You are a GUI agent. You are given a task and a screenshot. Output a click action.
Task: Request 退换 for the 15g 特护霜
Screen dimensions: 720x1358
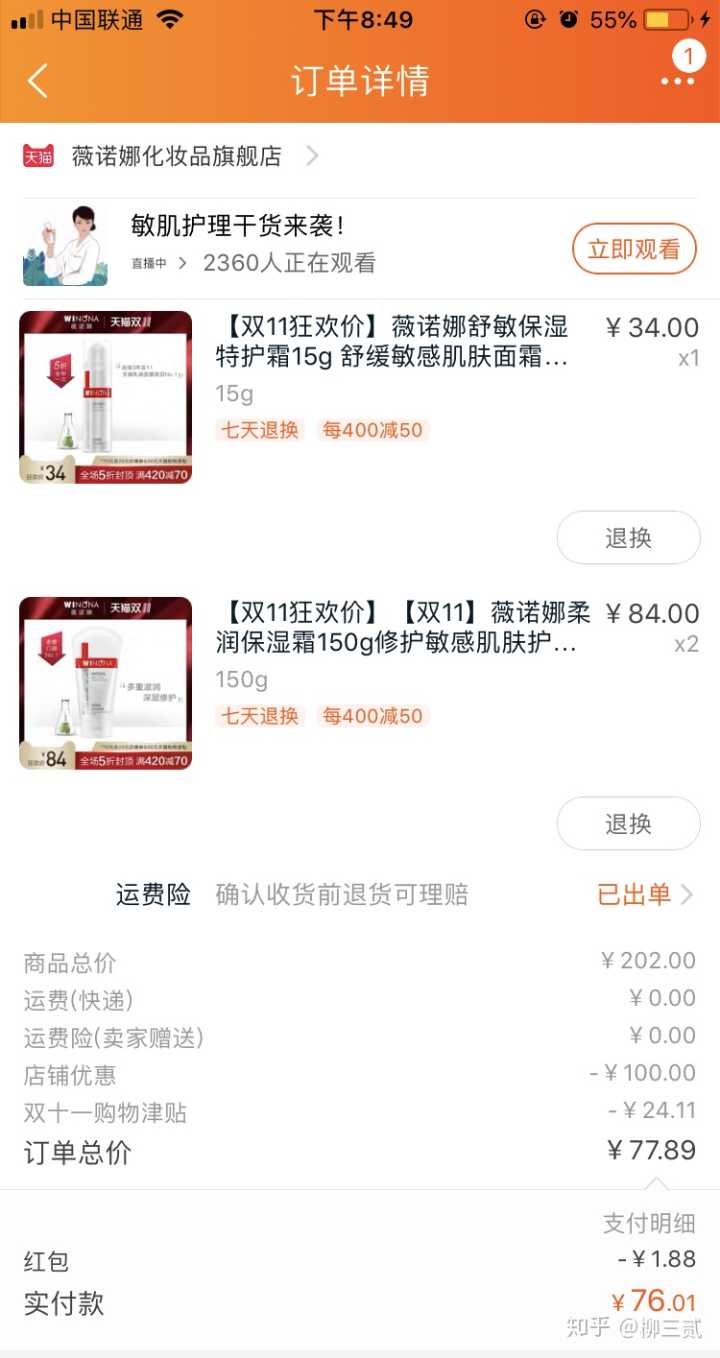tap(628, 538)
